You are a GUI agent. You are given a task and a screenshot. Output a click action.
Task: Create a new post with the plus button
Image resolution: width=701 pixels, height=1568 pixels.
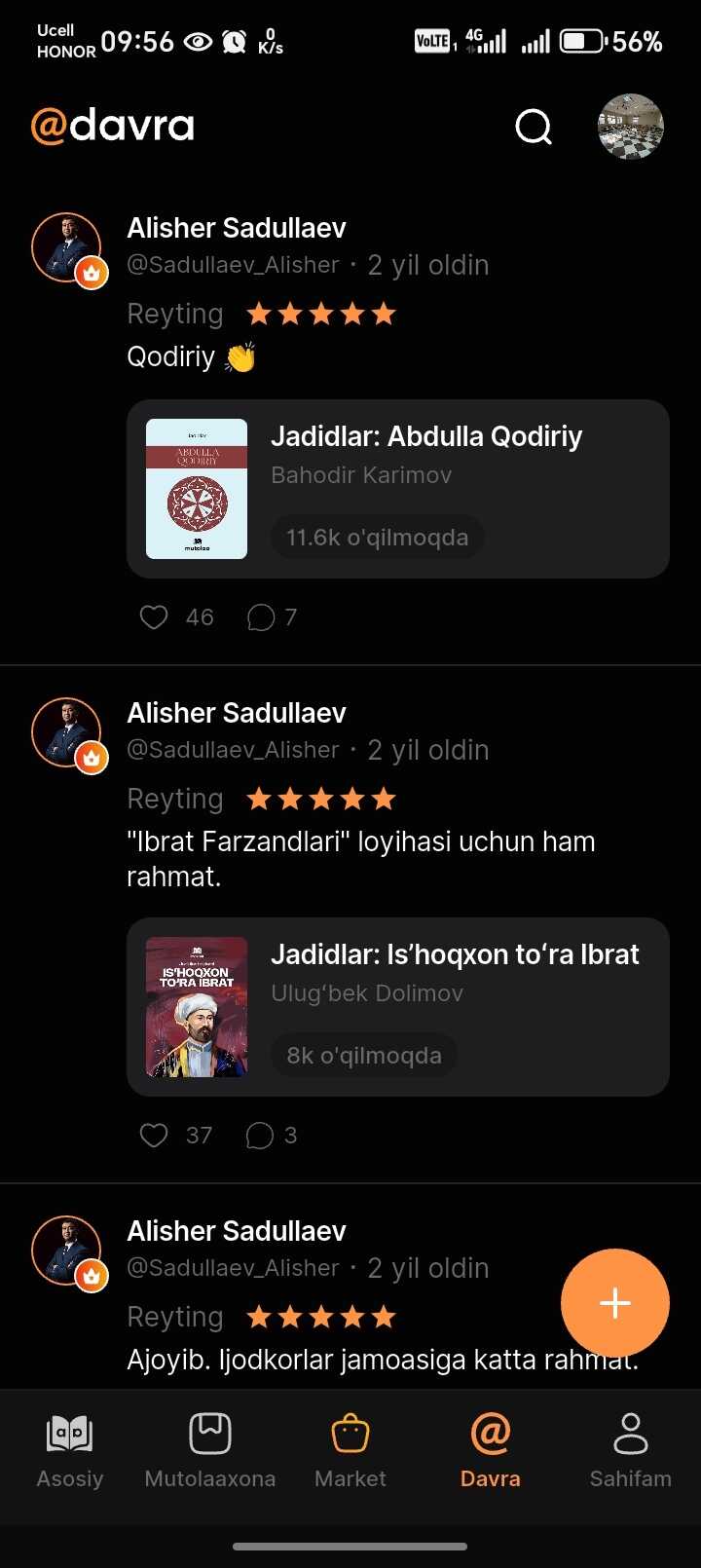[x=614, y=1303]
